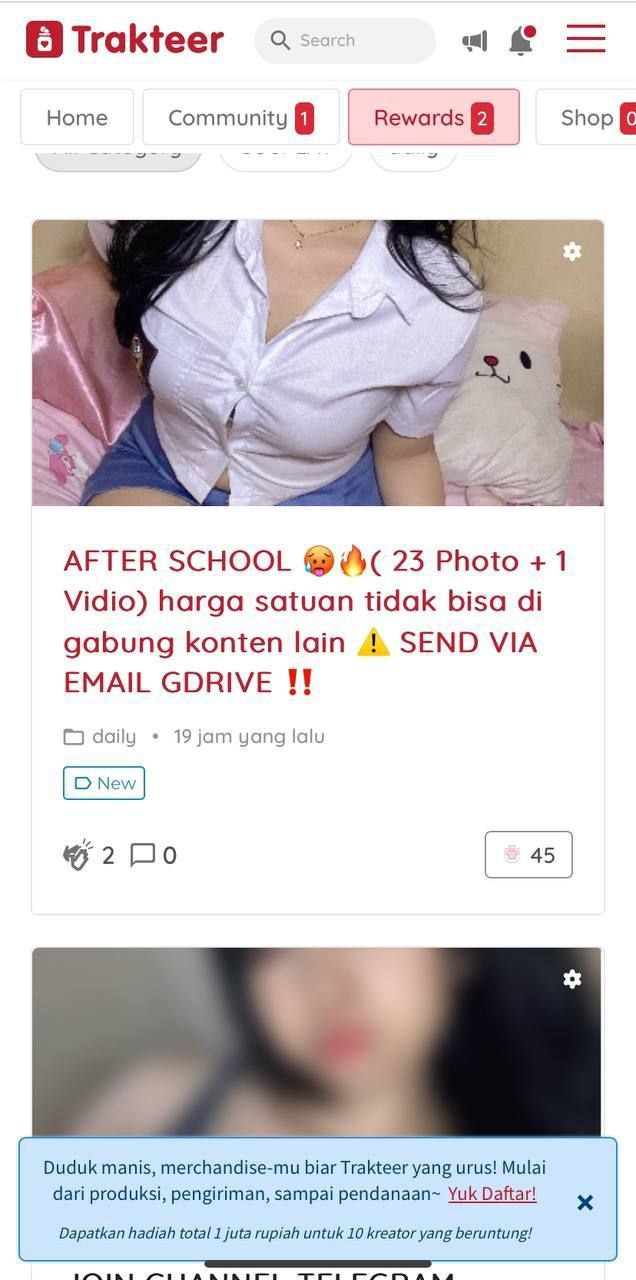Switch to the Home tab
The height and width of the screenshot is (1280, 636).
click(x=77, y=118)
